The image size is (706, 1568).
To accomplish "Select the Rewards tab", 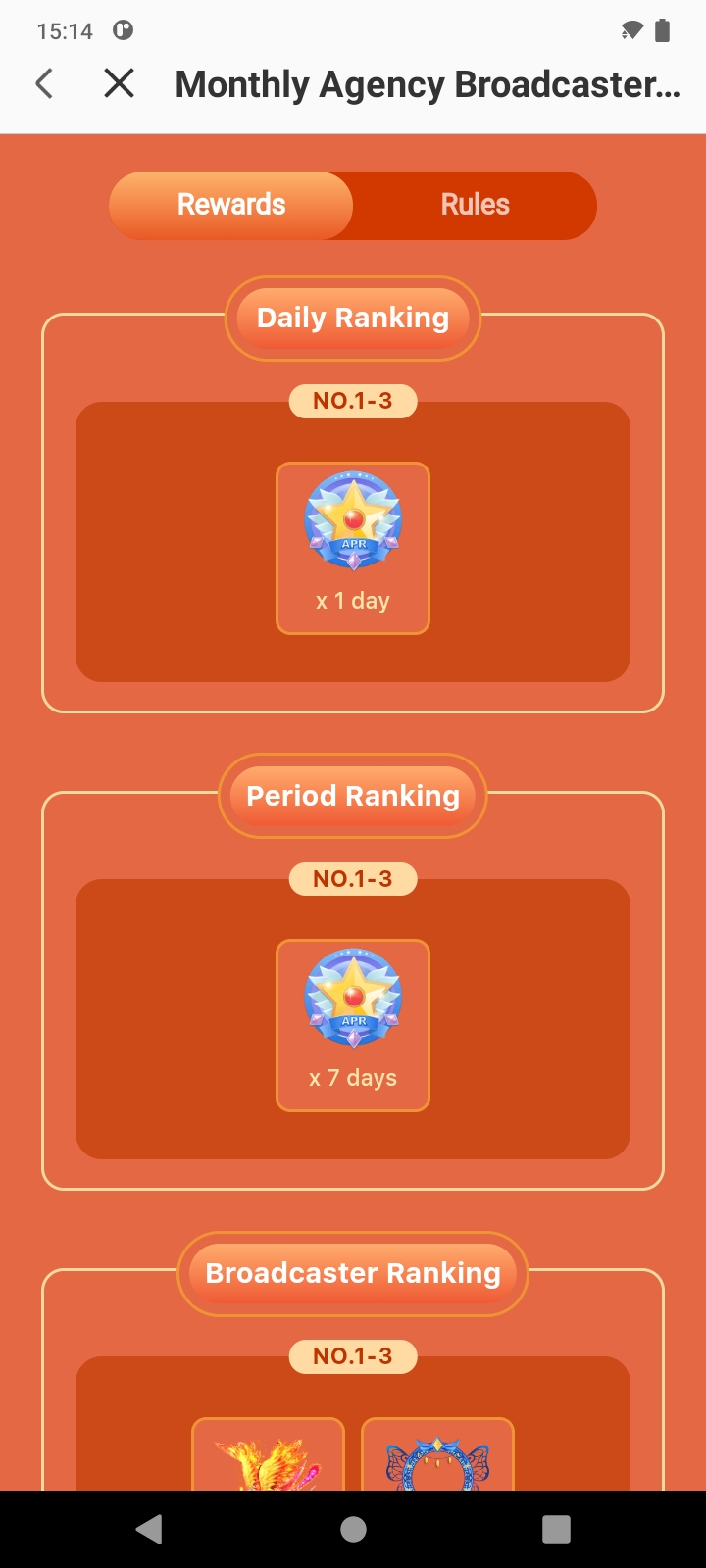I will (231, 205).
